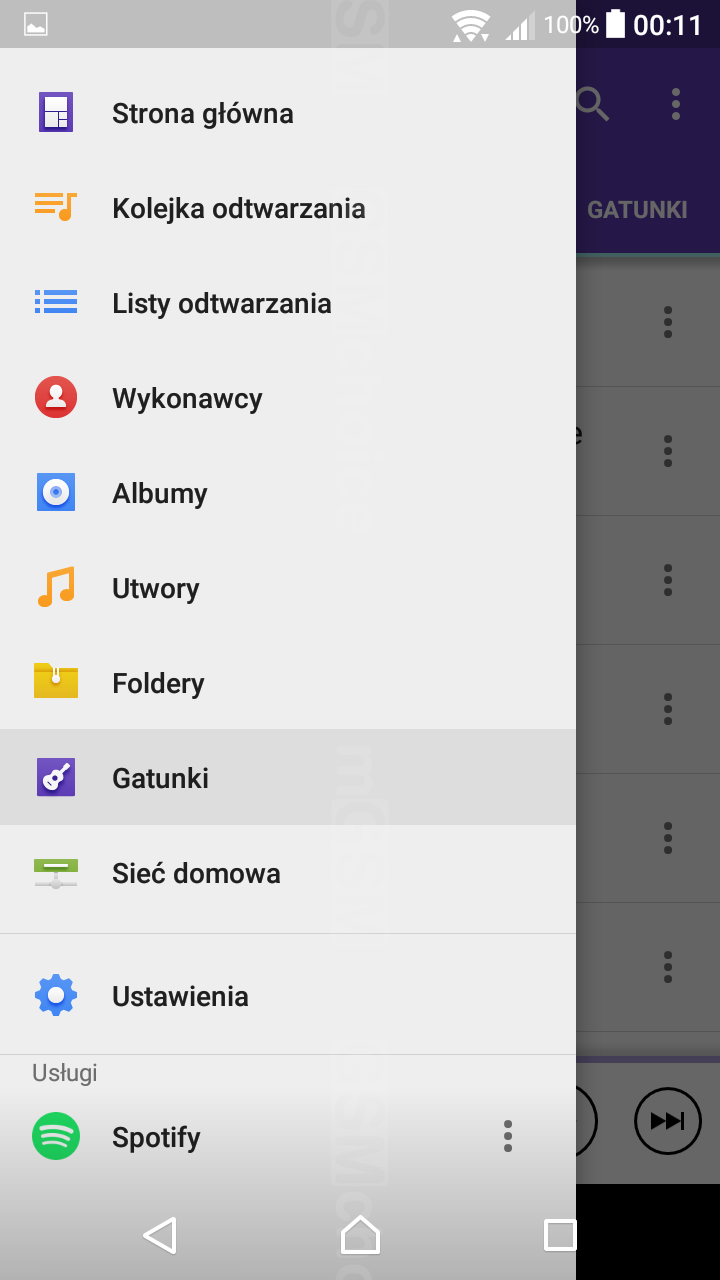Browse Foldery
The image size is (720, 1280).
(288, 683)
